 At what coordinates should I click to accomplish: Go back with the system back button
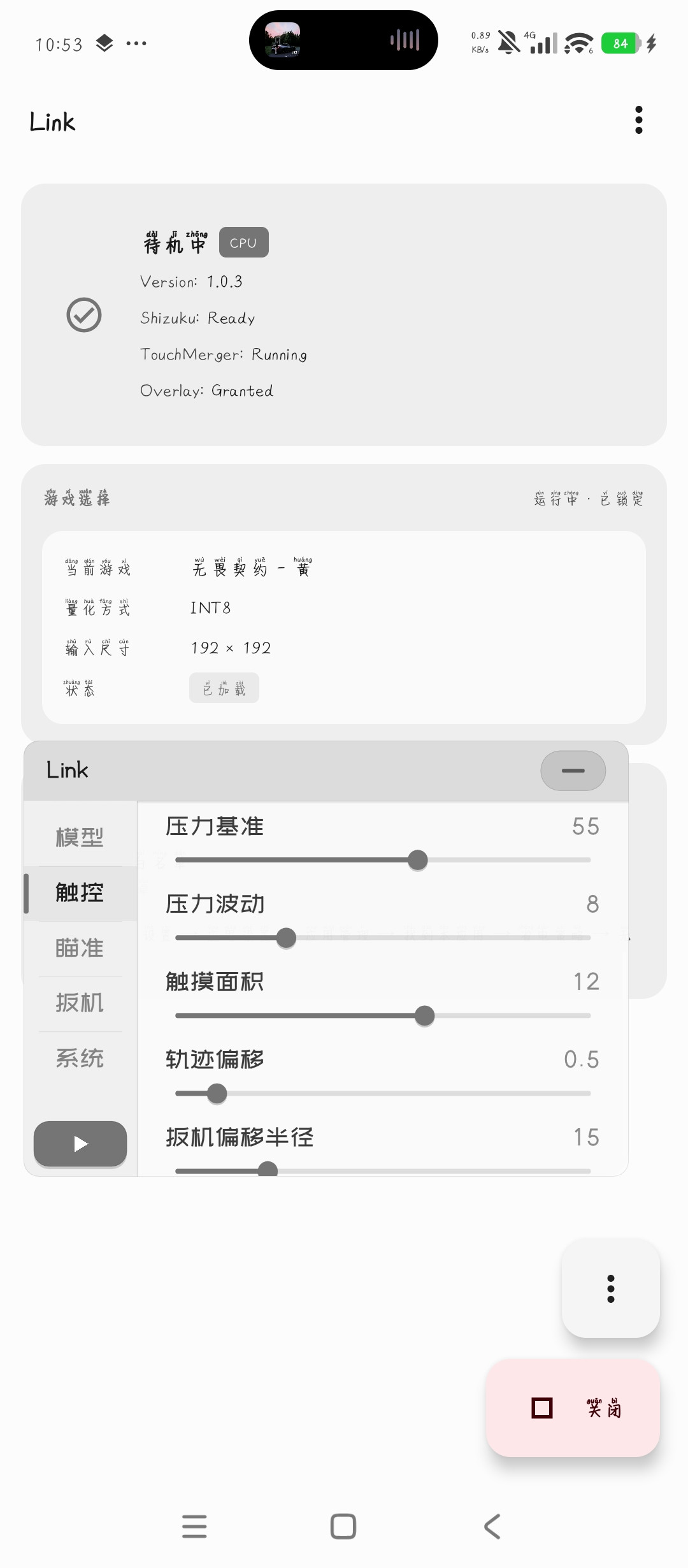(492, 1526)
